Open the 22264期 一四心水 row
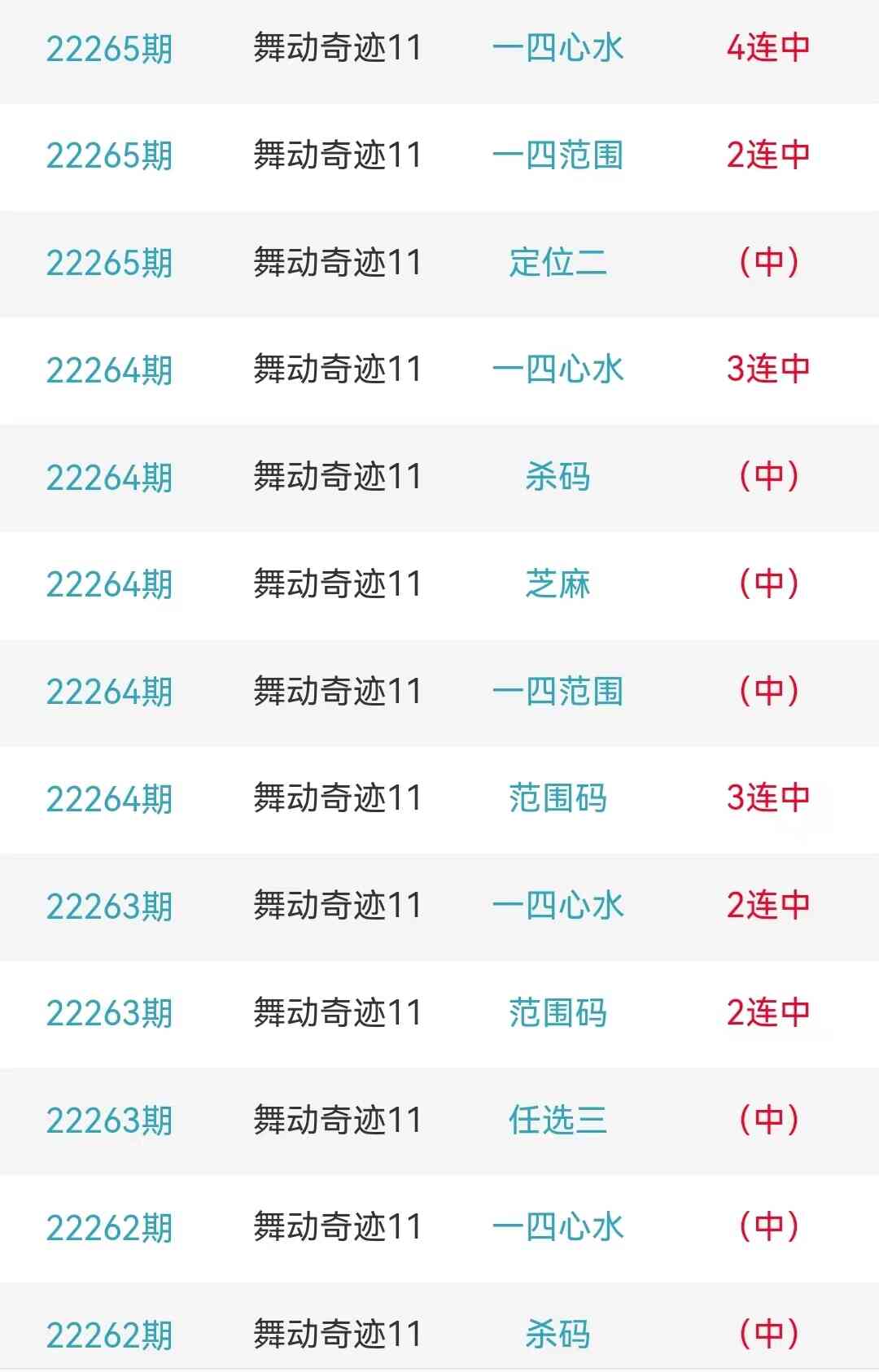This screenshot has height=1372, width=879. pyautogui.click(x=558, y=369)
